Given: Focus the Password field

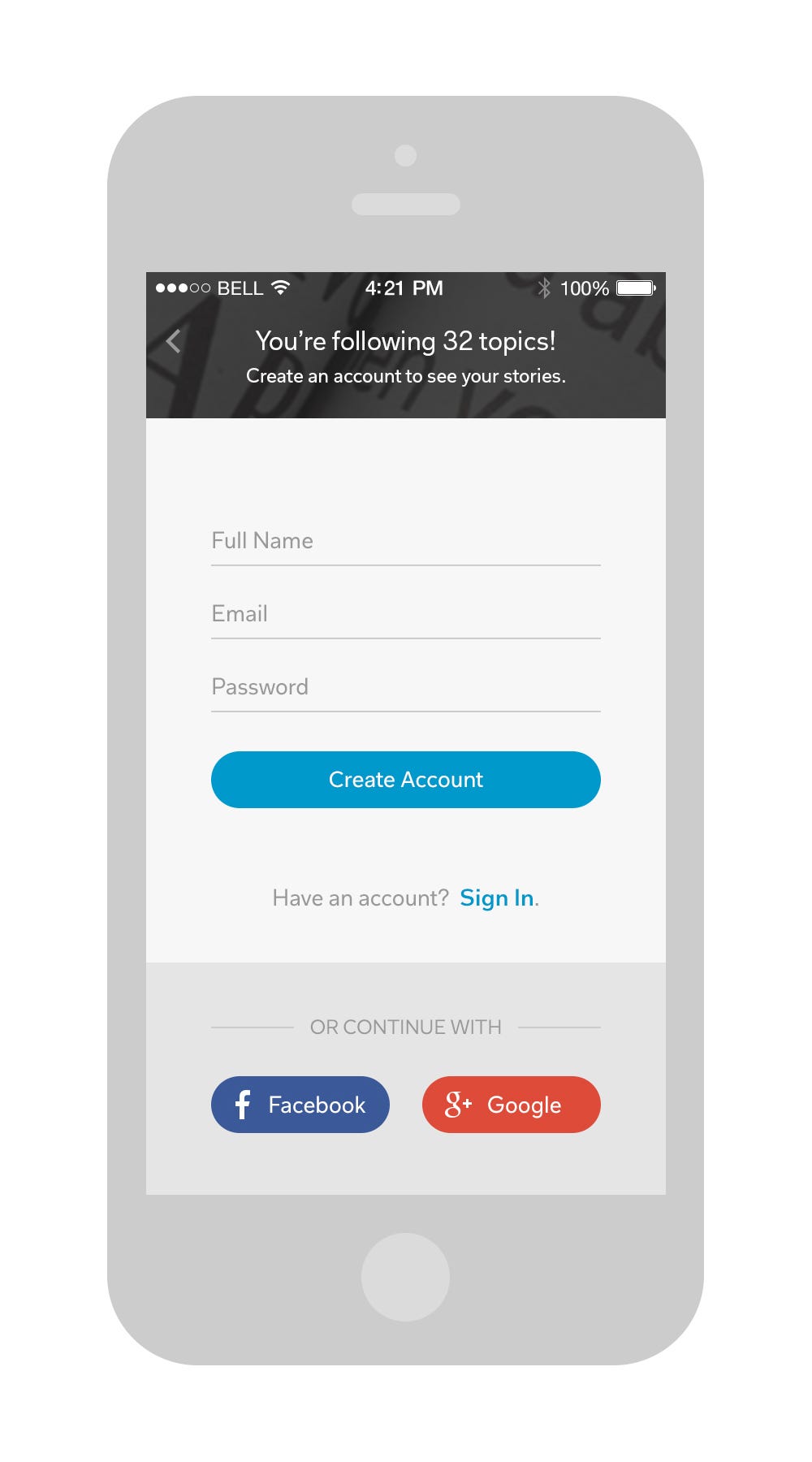Looking at the screenshot, I should [x=406, y=687].
